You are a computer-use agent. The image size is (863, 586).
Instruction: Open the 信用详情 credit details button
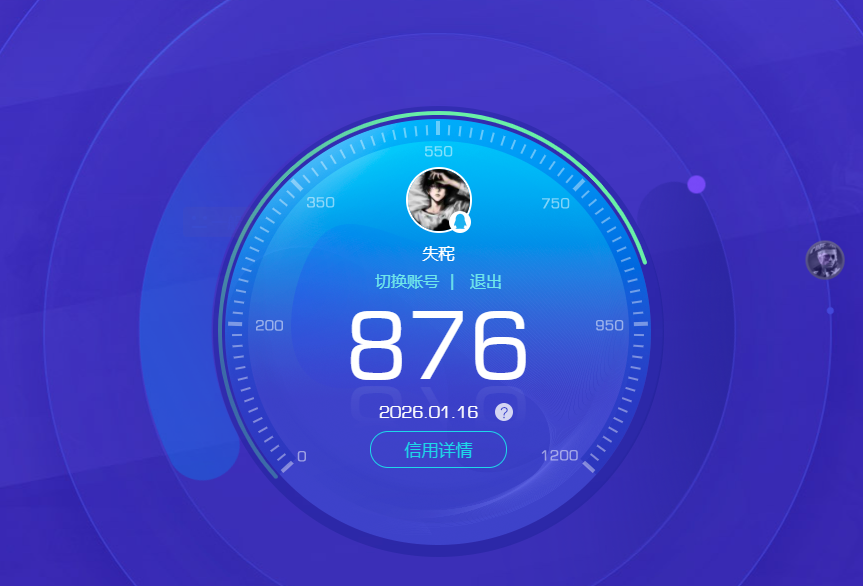[438, 450]
